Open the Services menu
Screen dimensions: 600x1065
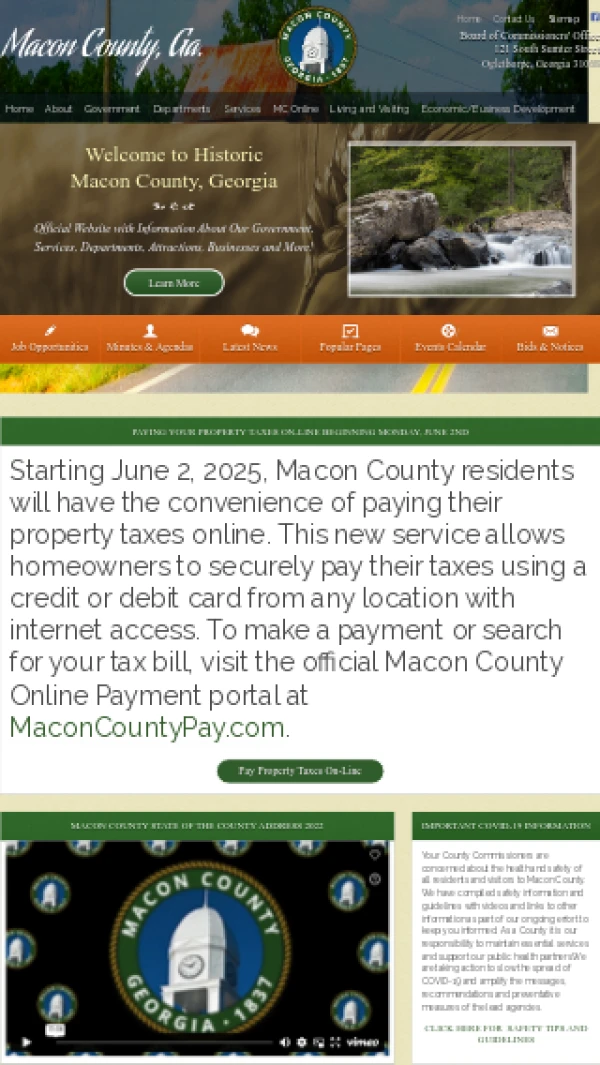click(x=242, y=109)
